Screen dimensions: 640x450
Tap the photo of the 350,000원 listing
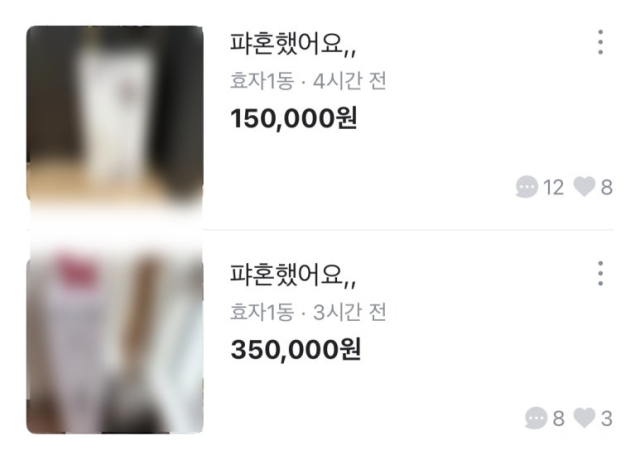pos(114,342)
